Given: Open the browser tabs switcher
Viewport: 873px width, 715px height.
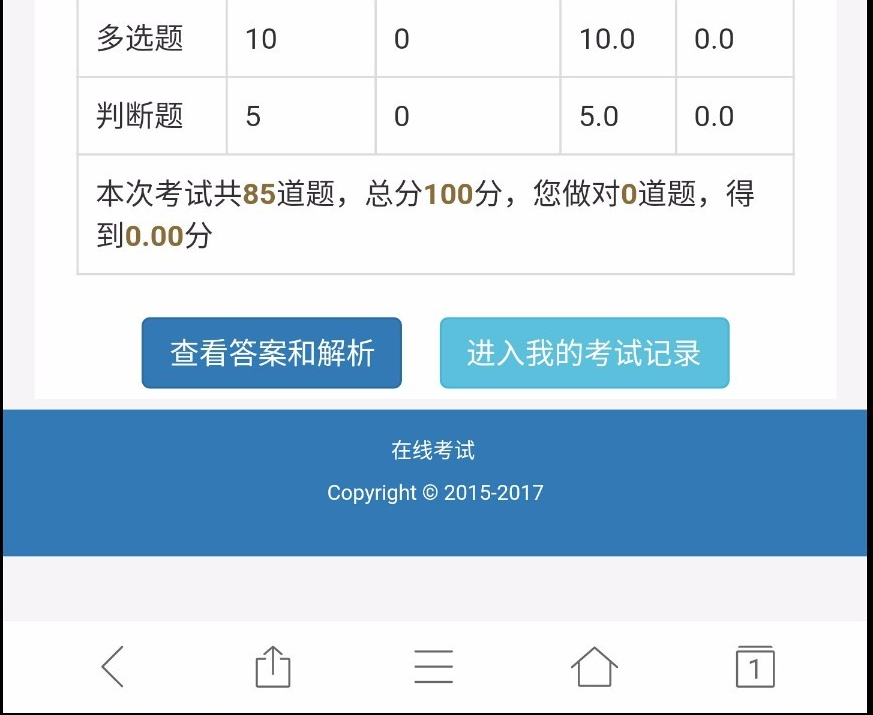Looking at the screenshot, I should pos(755,666).
